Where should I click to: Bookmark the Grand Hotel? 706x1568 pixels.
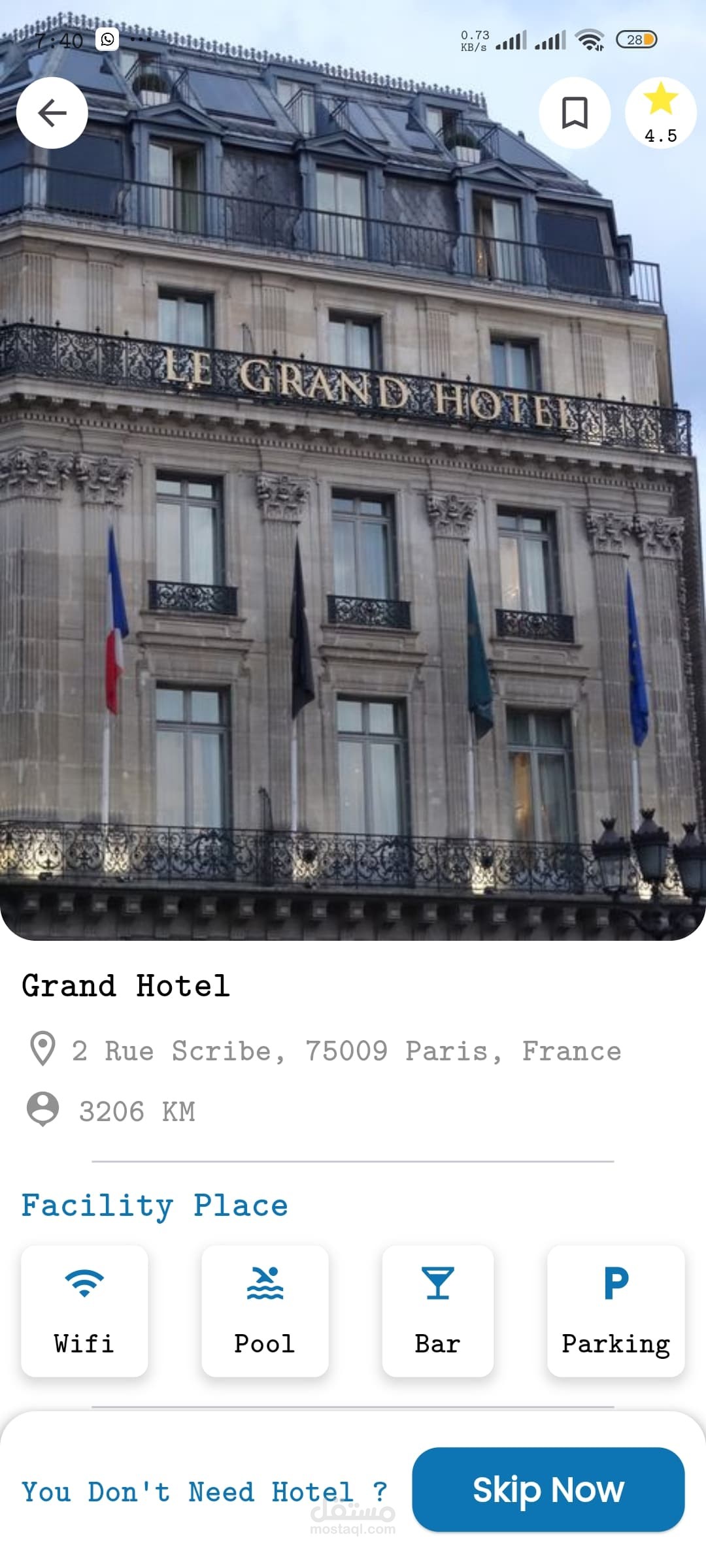click(x=575, y=113)
